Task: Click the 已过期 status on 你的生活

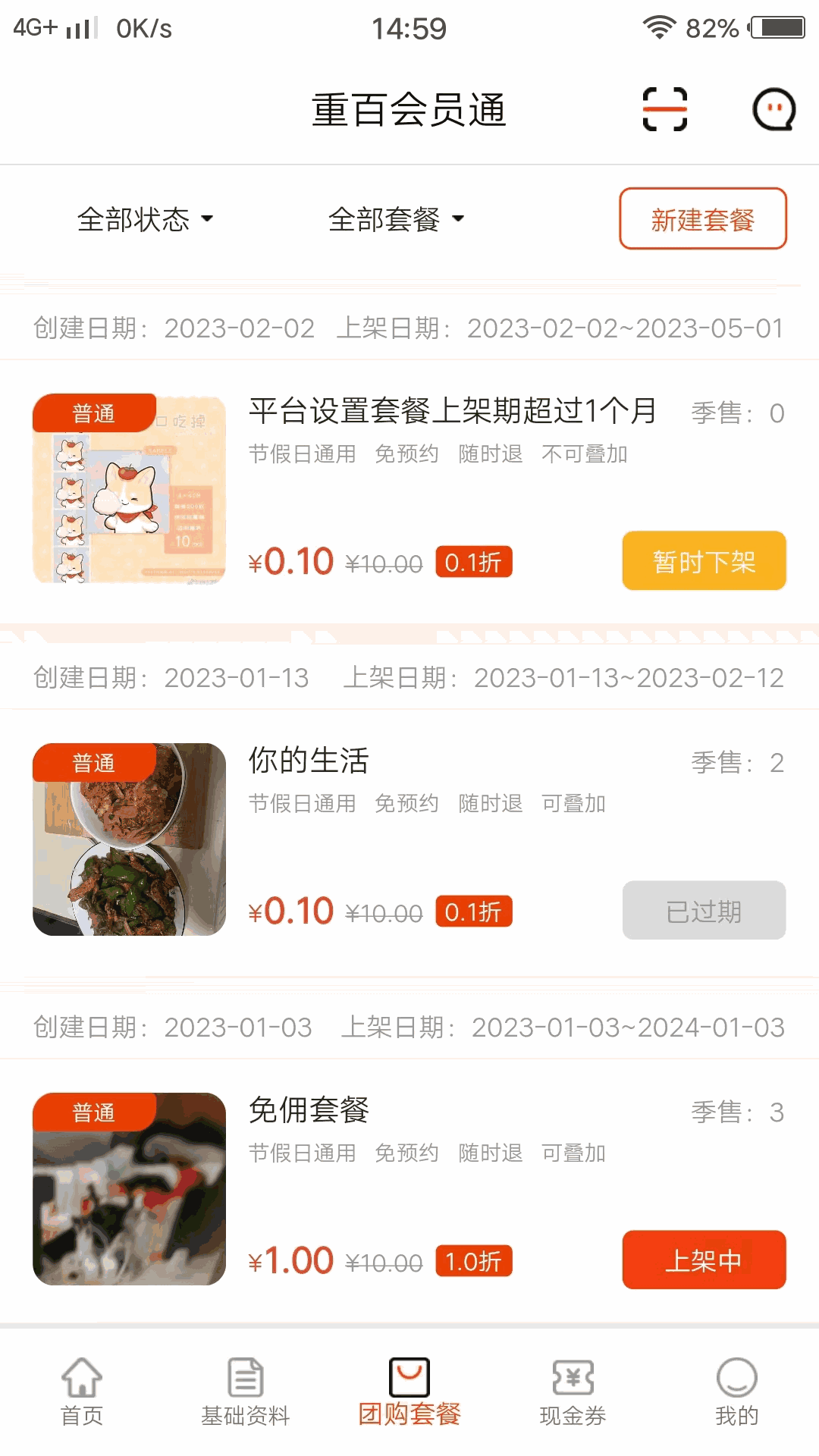Action: pyautogui.click(x=704, y=911)
